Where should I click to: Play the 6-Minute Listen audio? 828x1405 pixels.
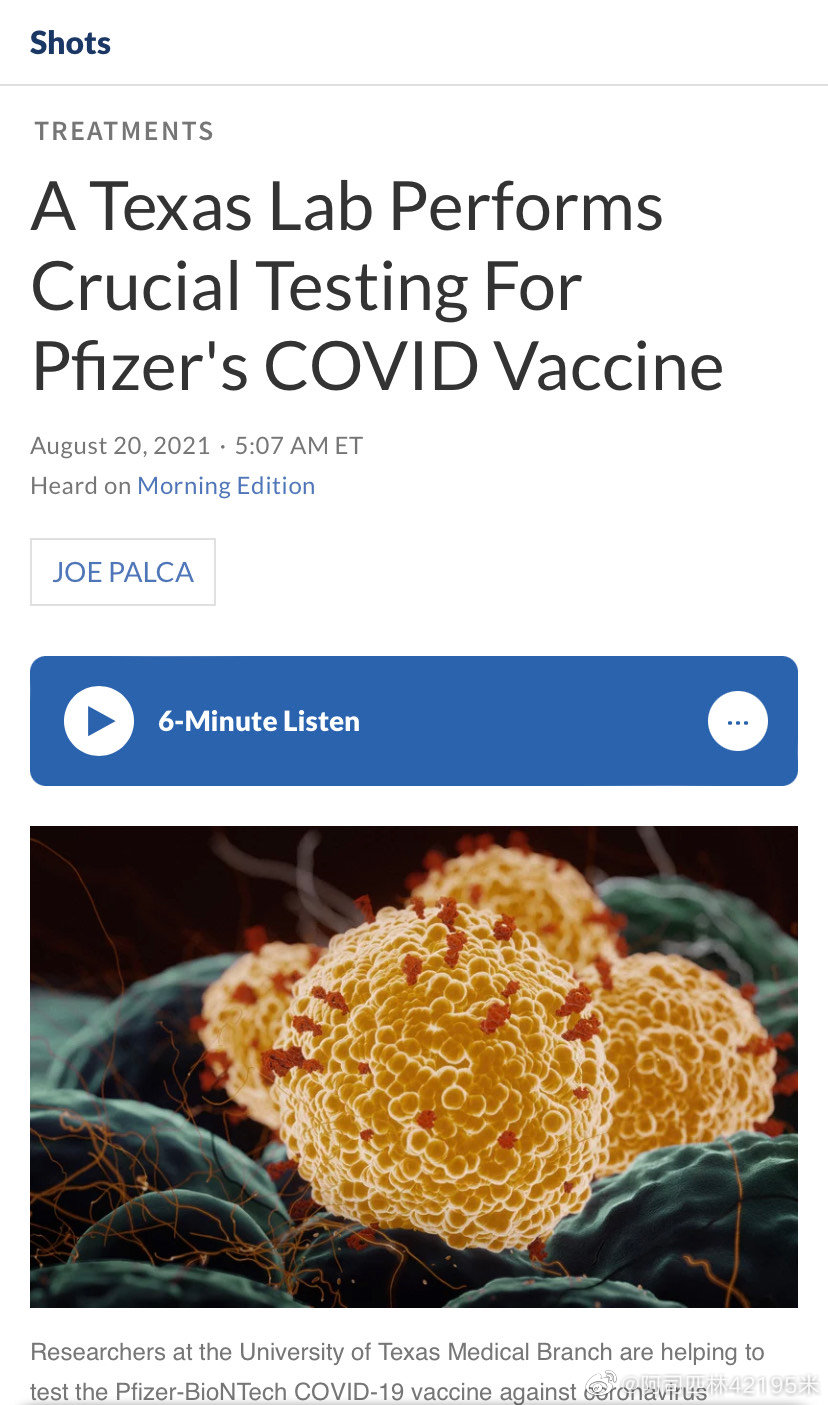pyautogui.click(x=99, y=721)
